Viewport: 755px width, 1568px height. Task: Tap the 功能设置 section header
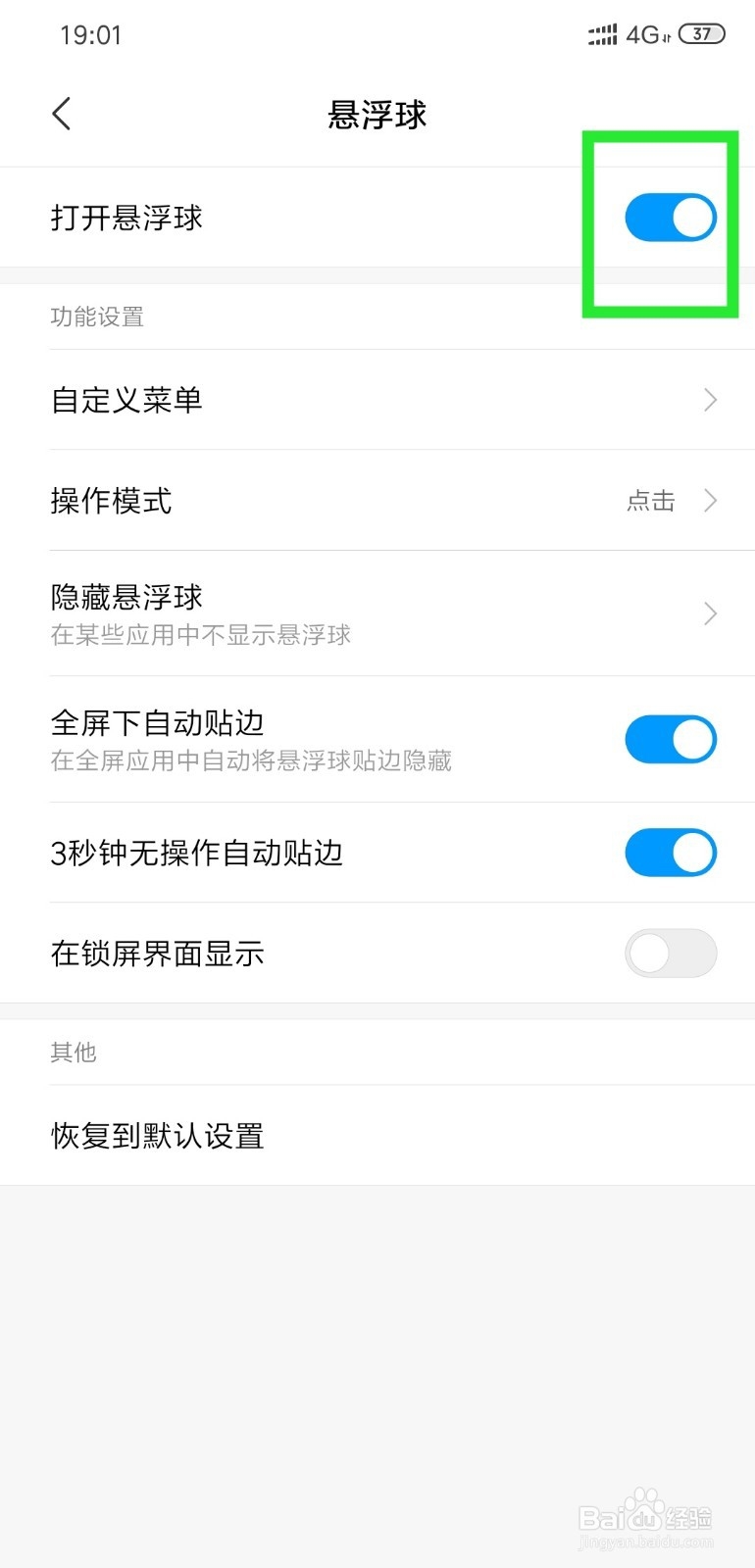point(96,317)
